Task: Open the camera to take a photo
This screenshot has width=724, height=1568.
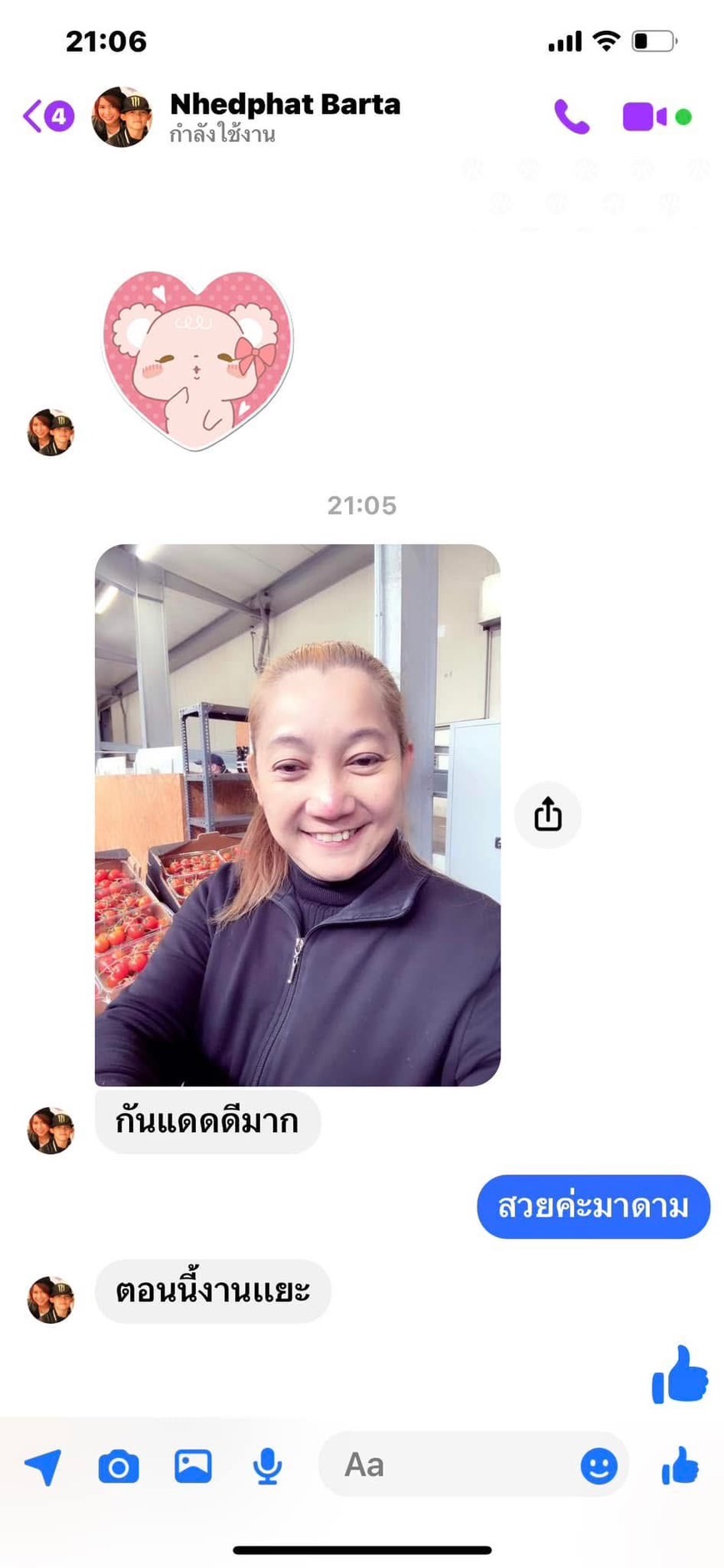Action: click(x=118, y=1465)
